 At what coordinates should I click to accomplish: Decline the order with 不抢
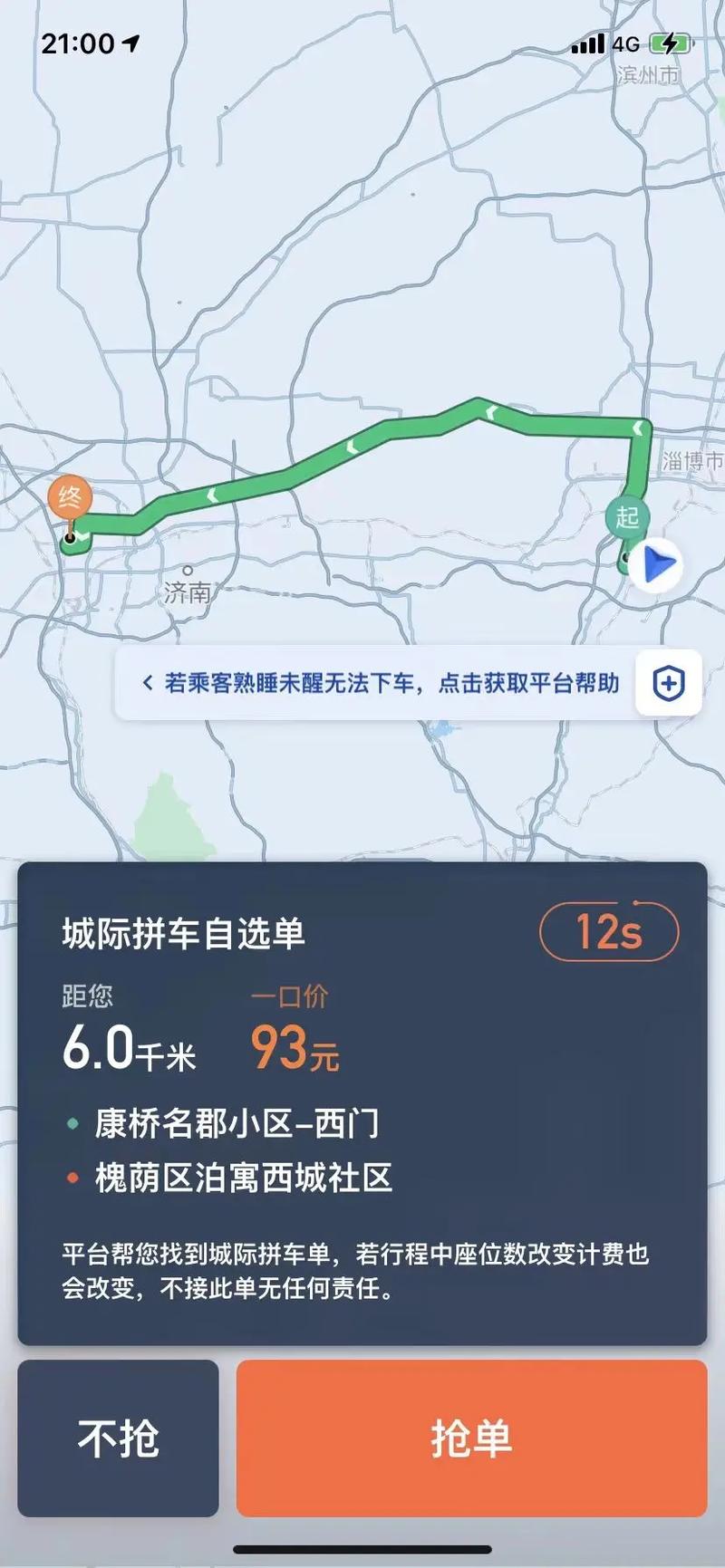118,1438
